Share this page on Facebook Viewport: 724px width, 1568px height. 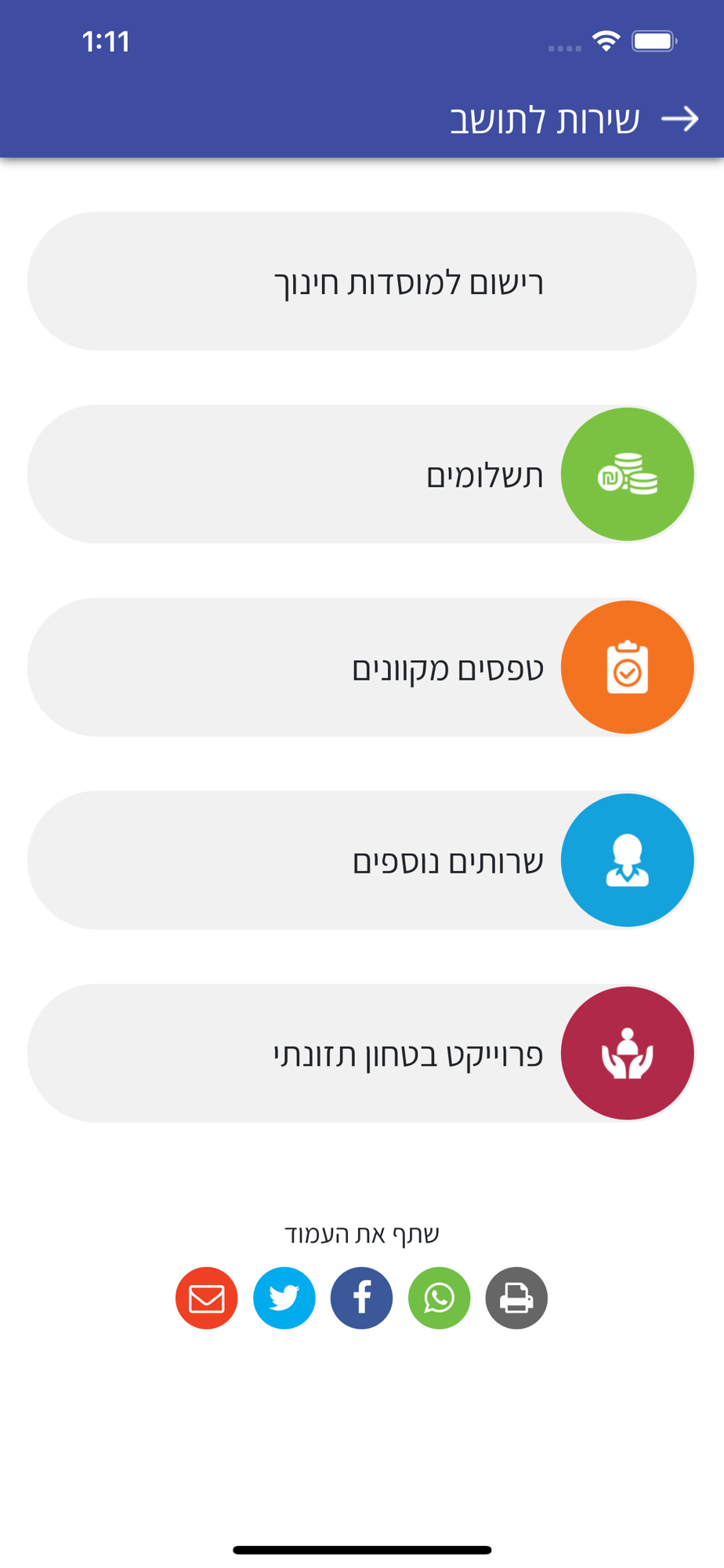(361, 1298)
